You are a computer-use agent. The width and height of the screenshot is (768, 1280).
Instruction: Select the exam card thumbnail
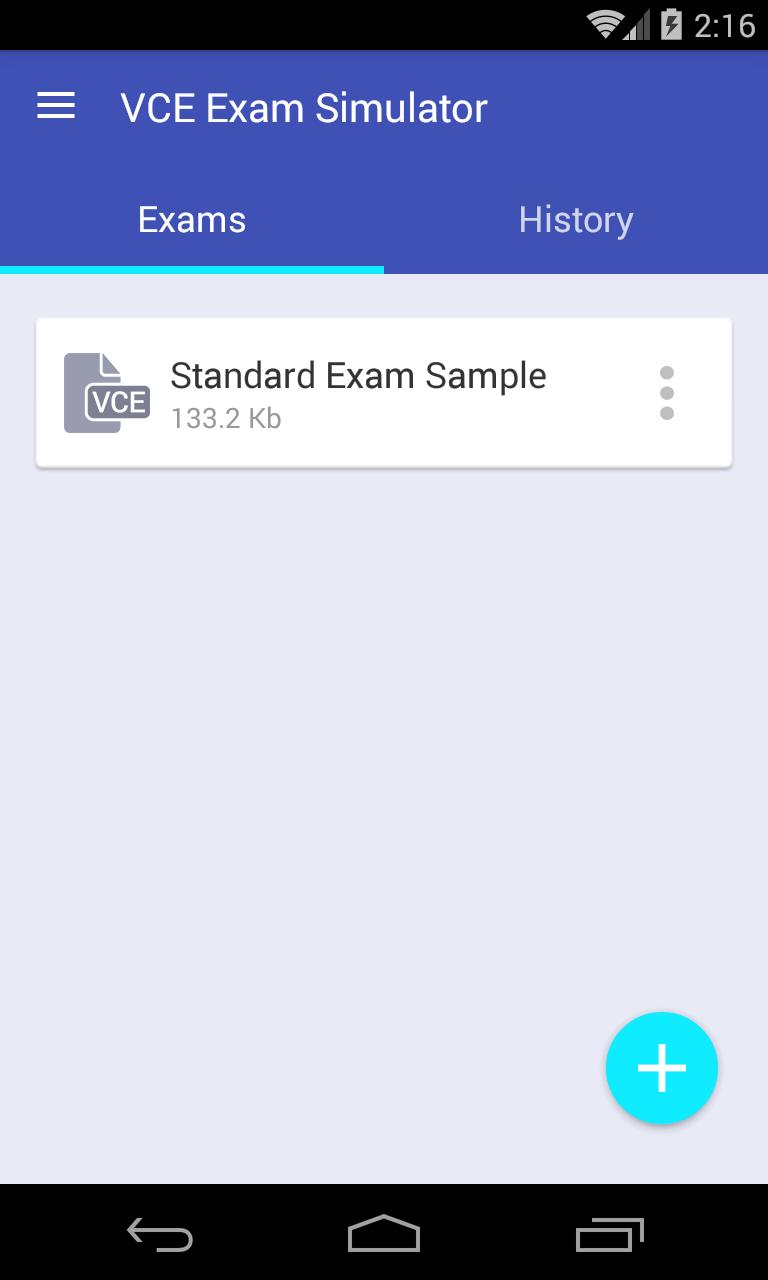pyautogui.click(x=106, y=392)
